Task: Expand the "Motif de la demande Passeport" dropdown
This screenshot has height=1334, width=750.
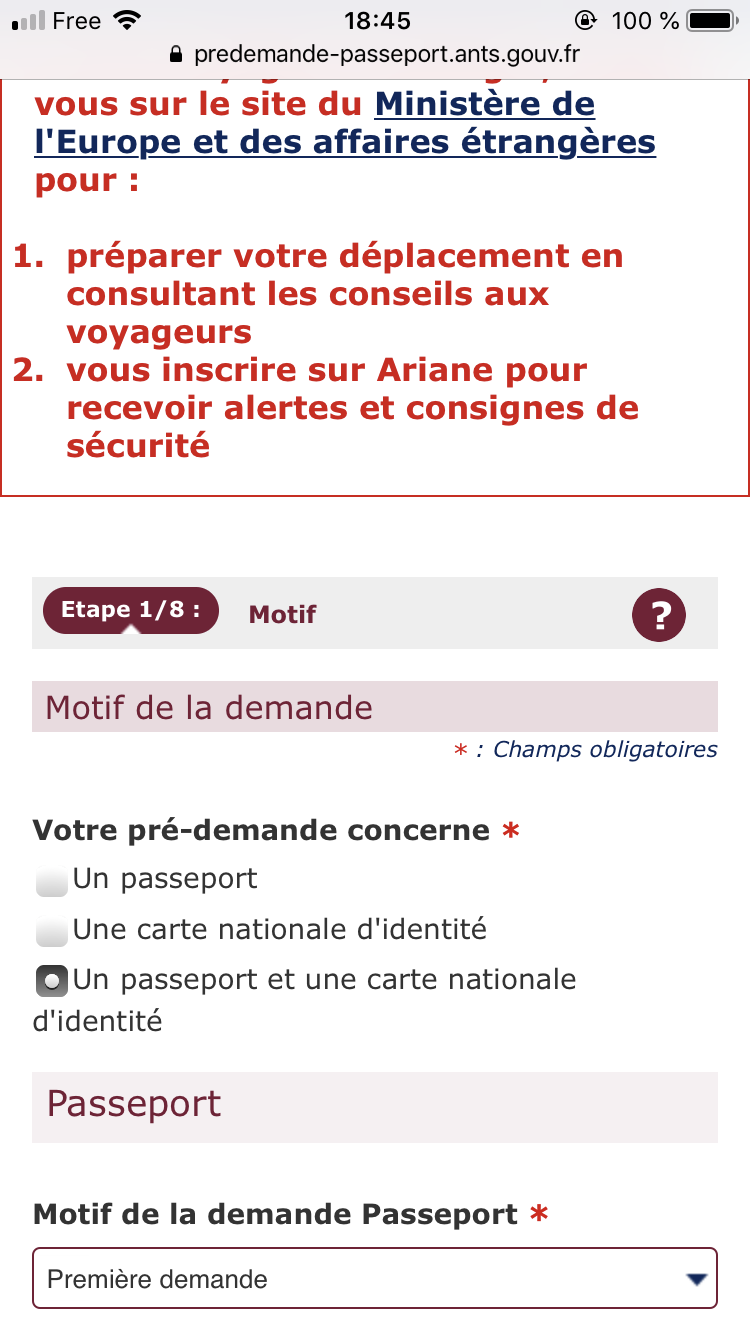Action: pos(375,1278)
